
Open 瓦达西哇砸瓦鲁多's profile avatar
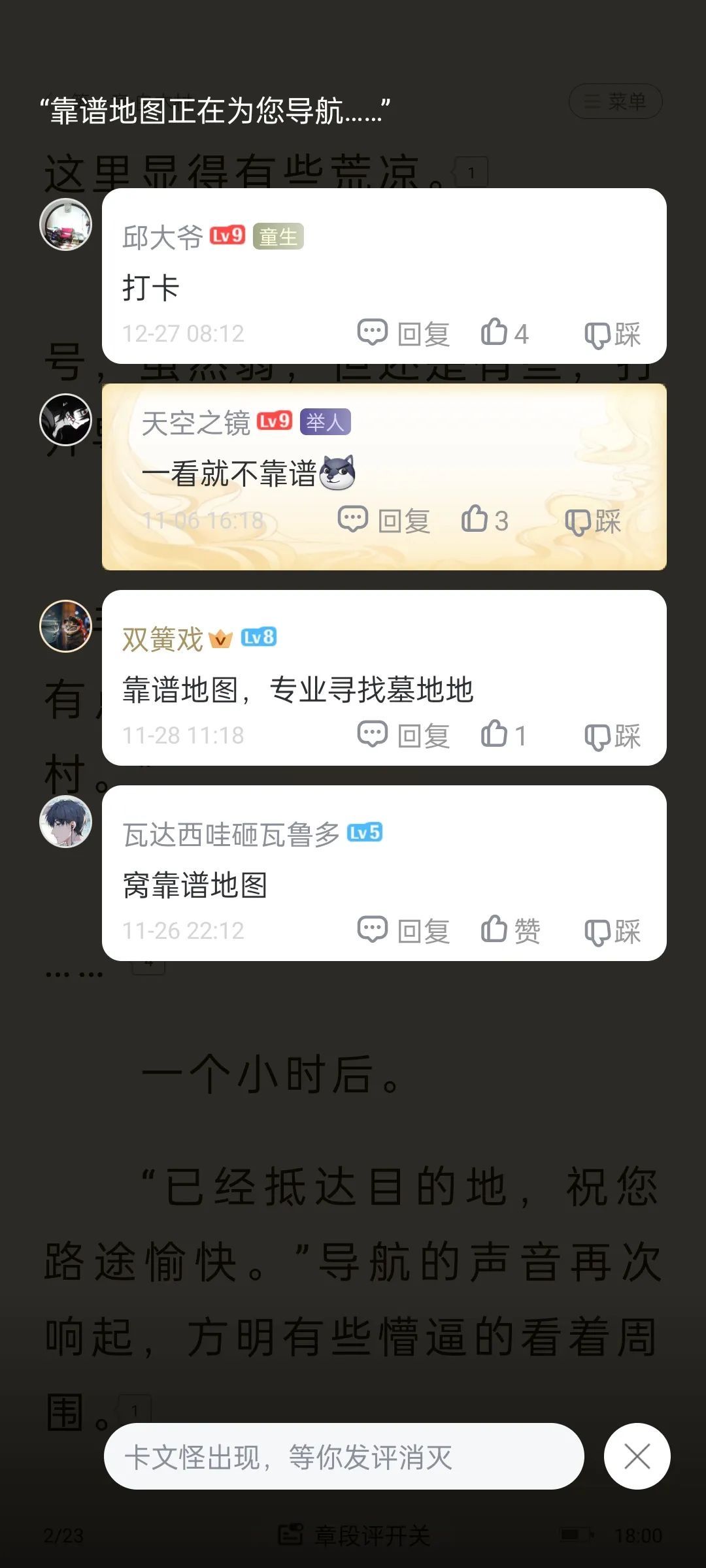[66, 822]
